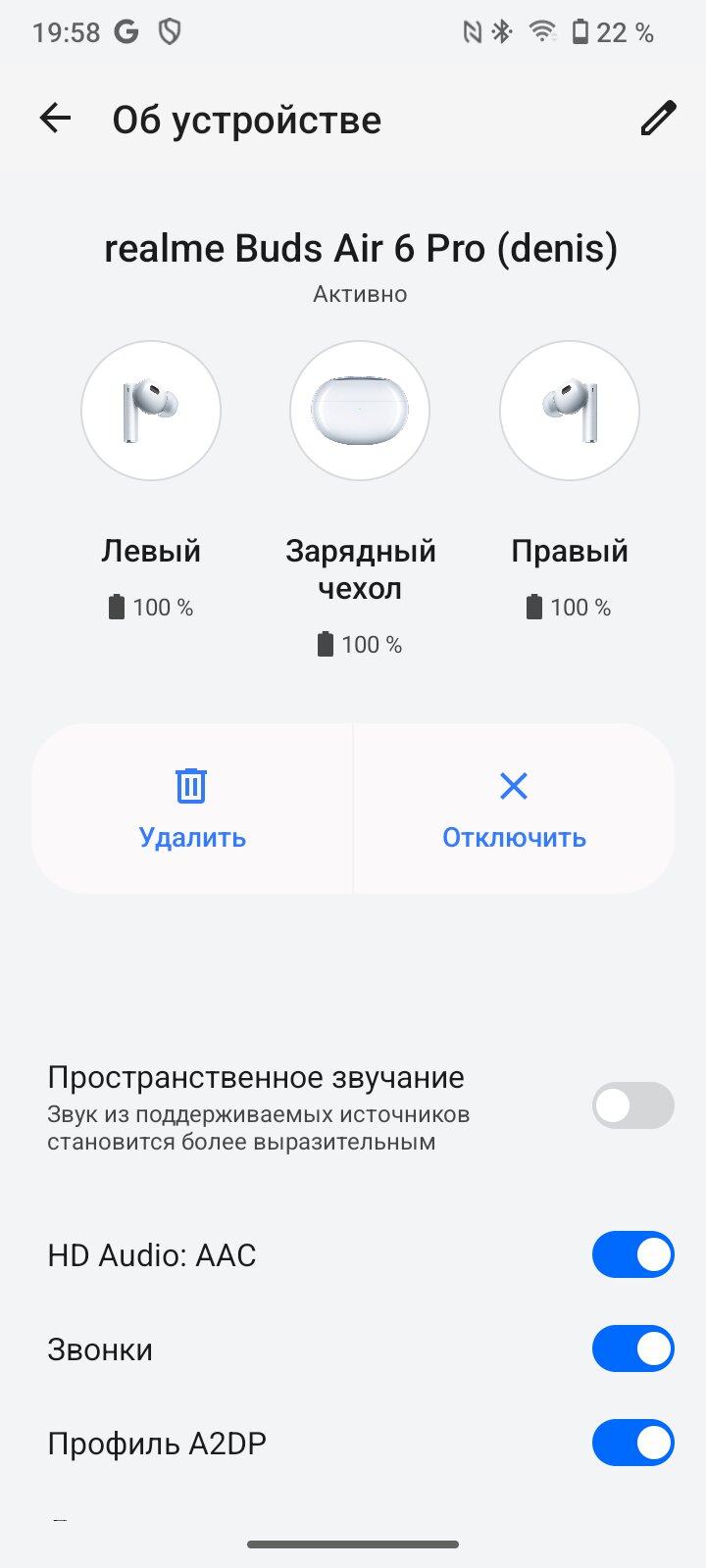
Task: Disconnect earbuds with Отключить
Action: [x=514, y=808]
